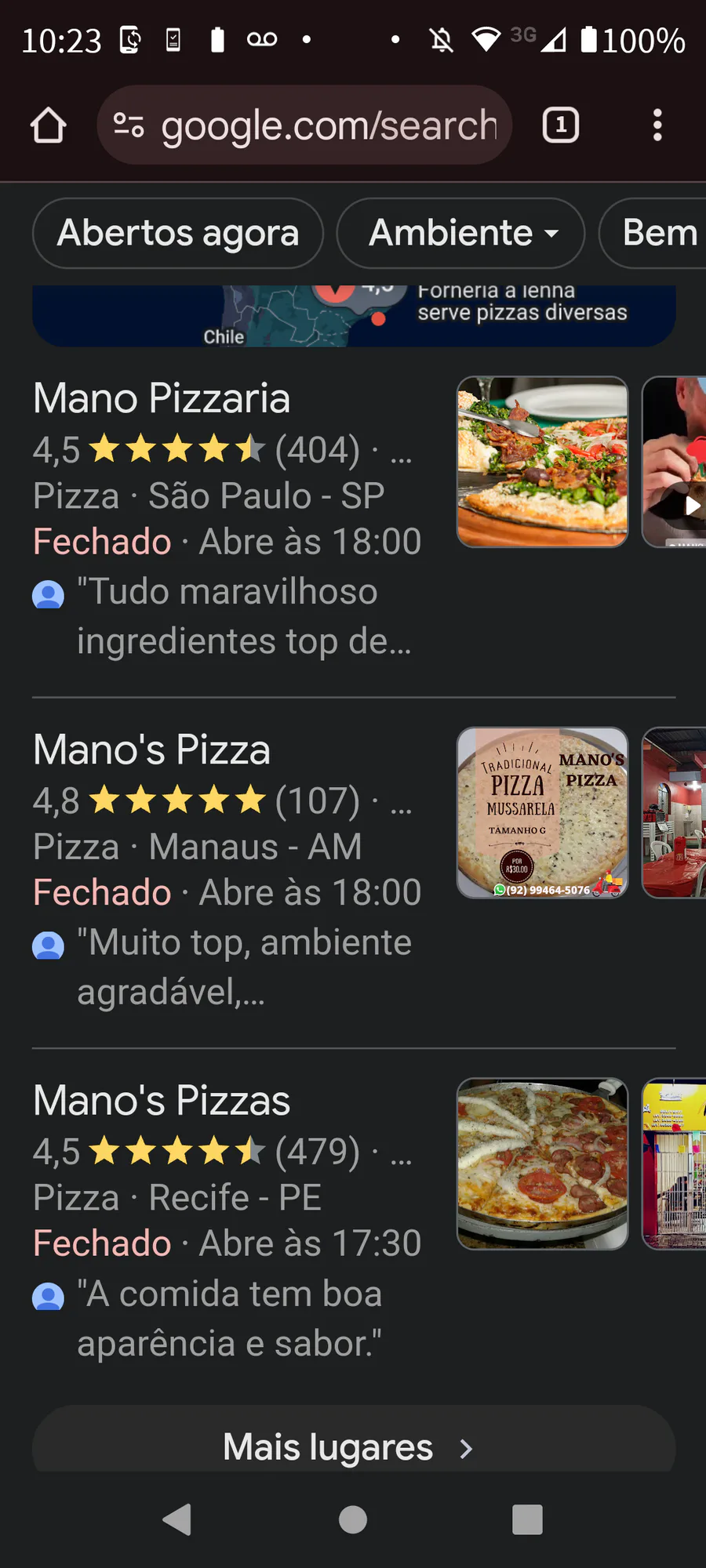Screen dimensions: 706x1568
Task: Expand the Ambiente filter dropdown
Action: tap(461, 233)
